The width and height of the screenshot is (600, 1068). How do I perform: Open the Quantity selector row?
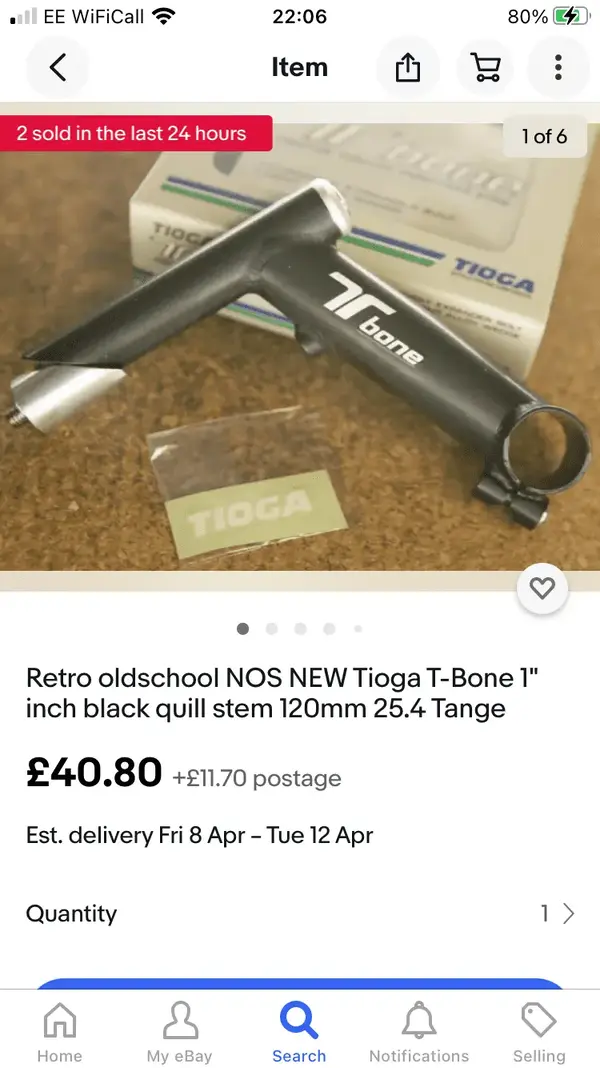coord(300,913)
